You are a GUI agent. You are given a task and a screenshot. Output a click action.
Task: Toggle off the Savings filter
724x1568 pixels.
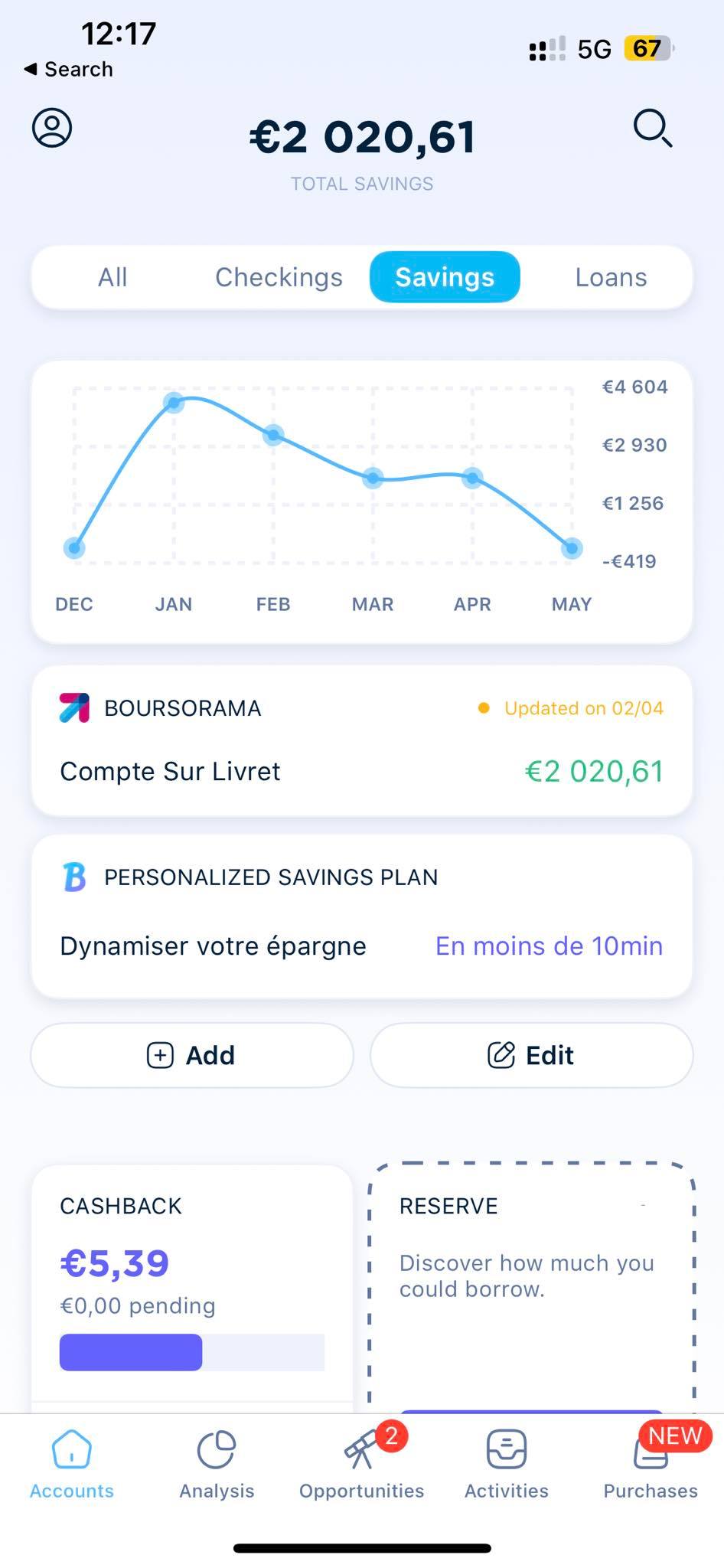444,277
